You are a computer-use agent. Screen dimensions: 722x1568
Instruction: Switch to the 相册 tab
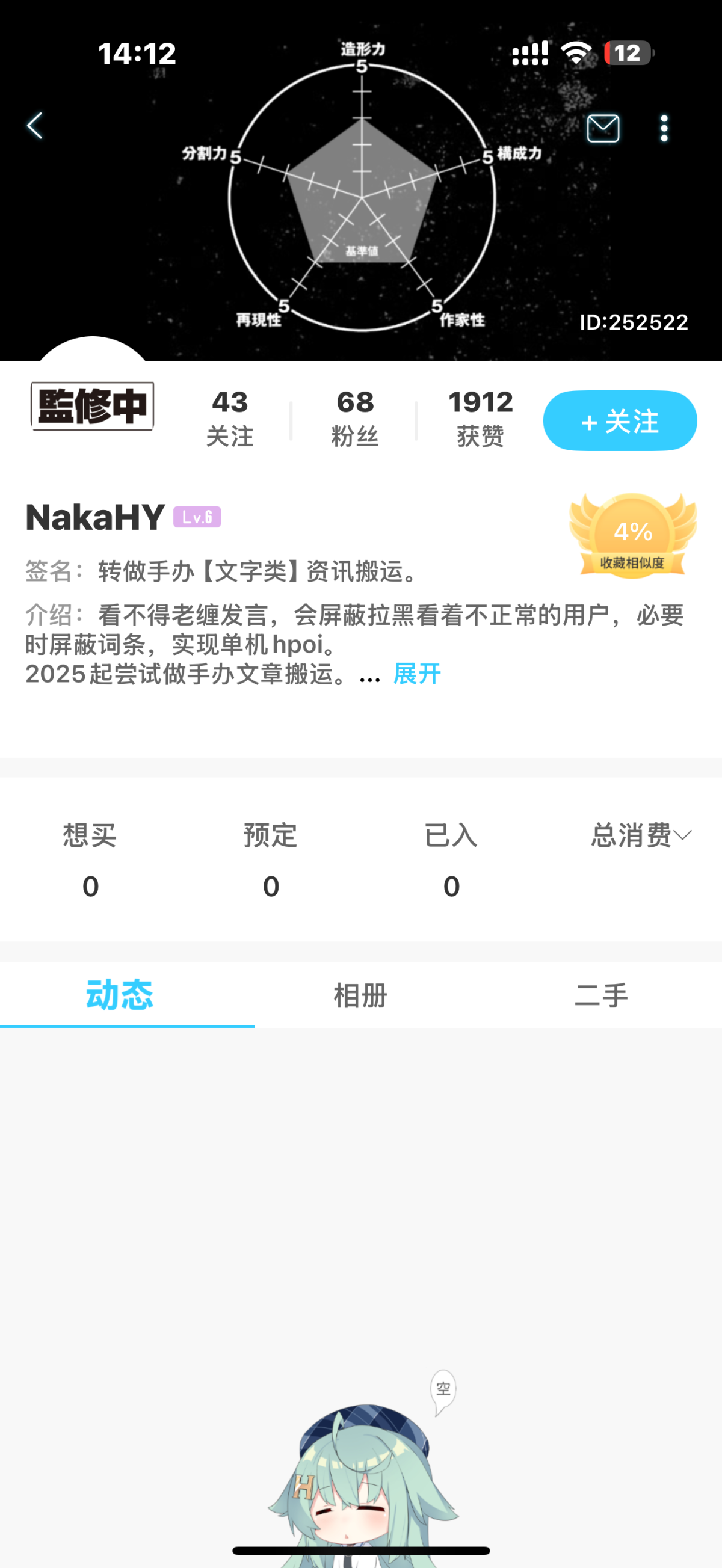[360, 995]
